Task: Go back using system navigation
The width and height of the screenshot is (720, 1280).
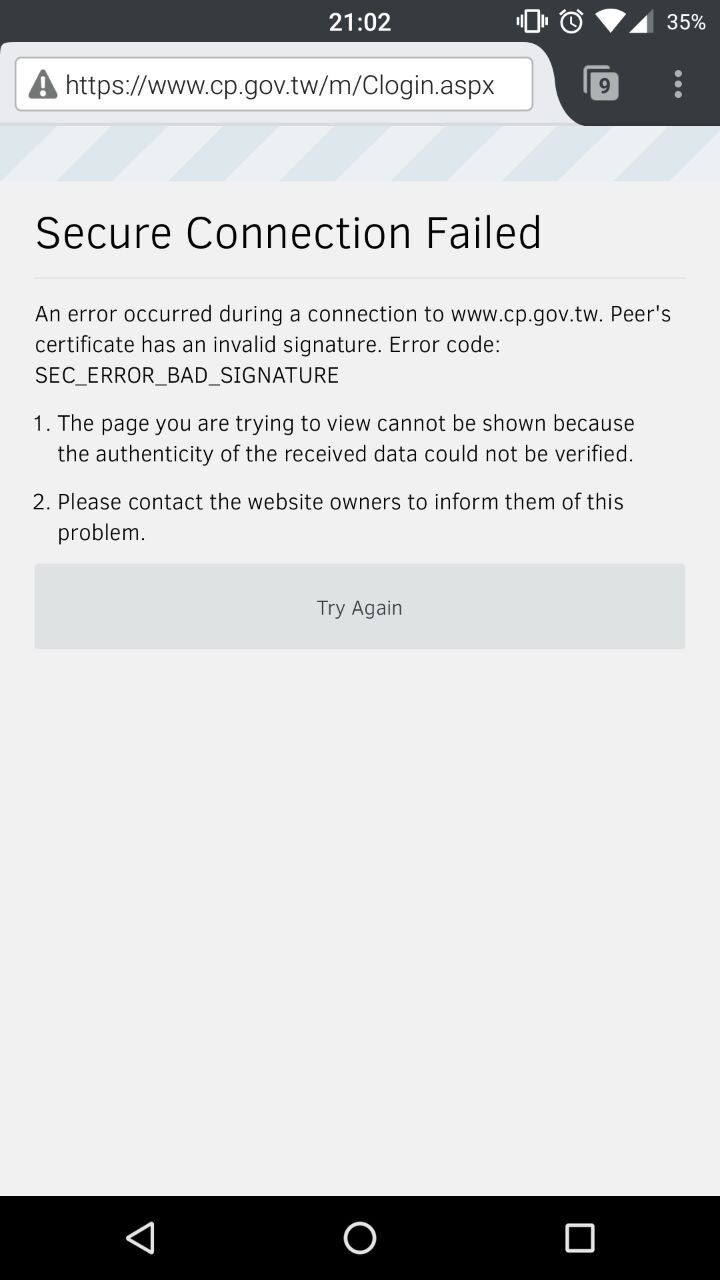Action: point(140,1238)
